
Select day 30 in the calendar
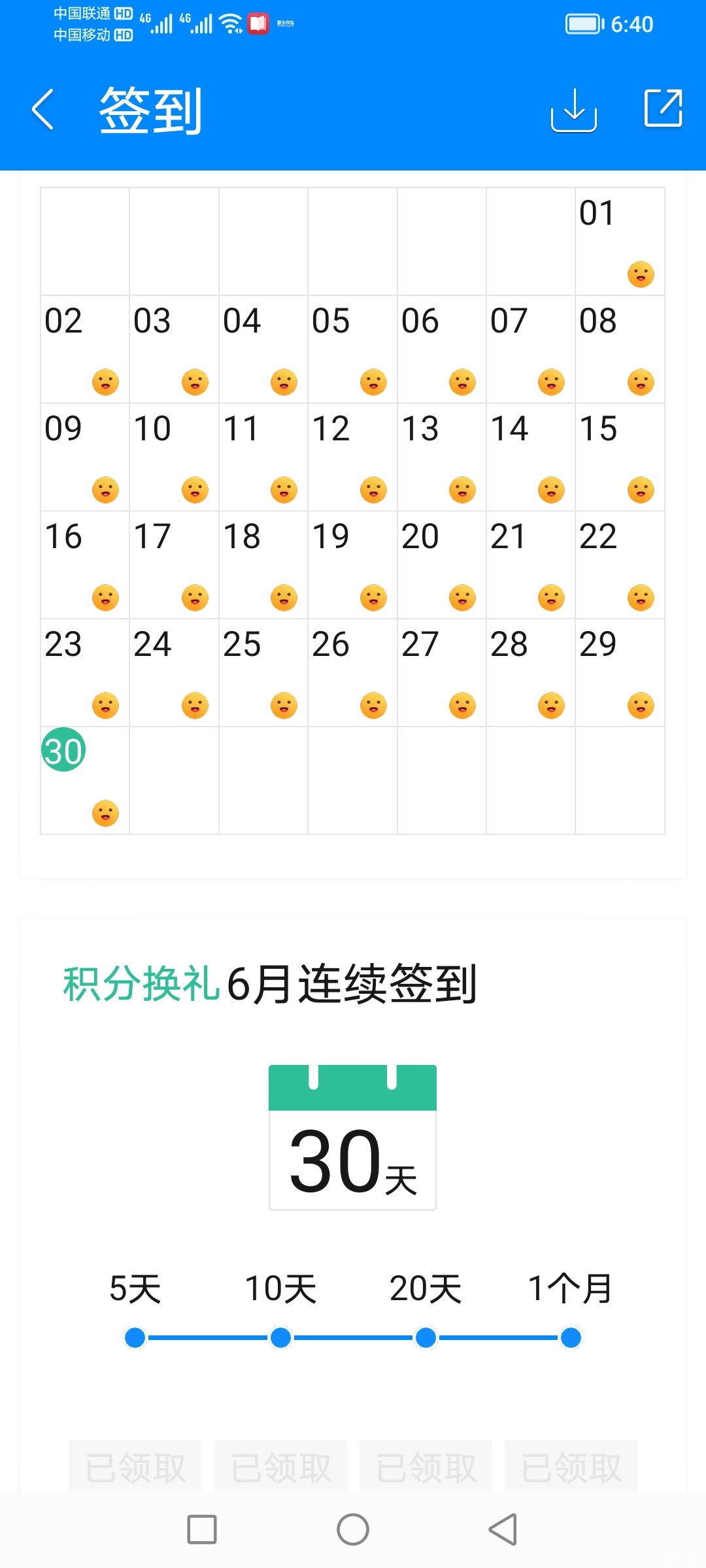[64, 750]
